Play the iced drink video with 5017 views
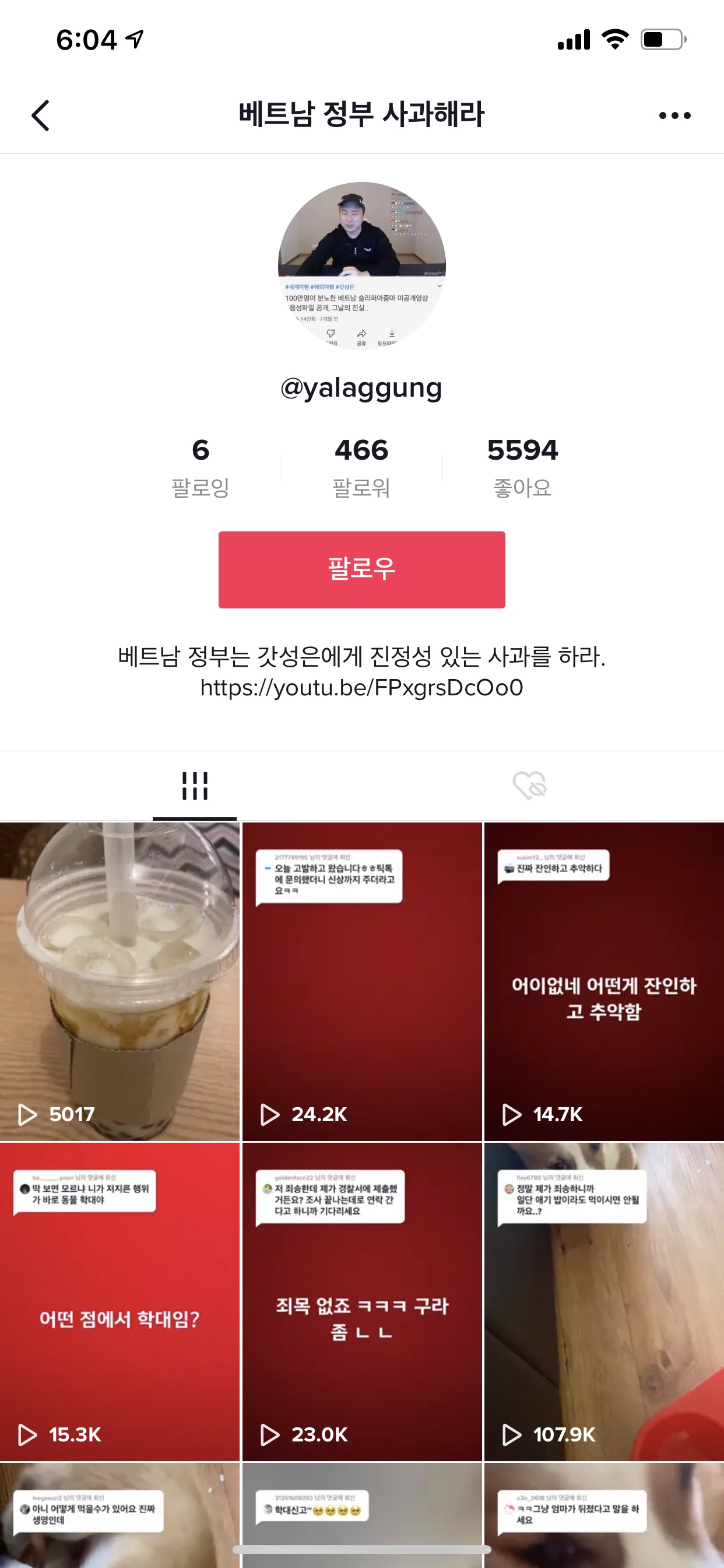The height and width of the screenshot is (1568, 724). click(120, 980)
